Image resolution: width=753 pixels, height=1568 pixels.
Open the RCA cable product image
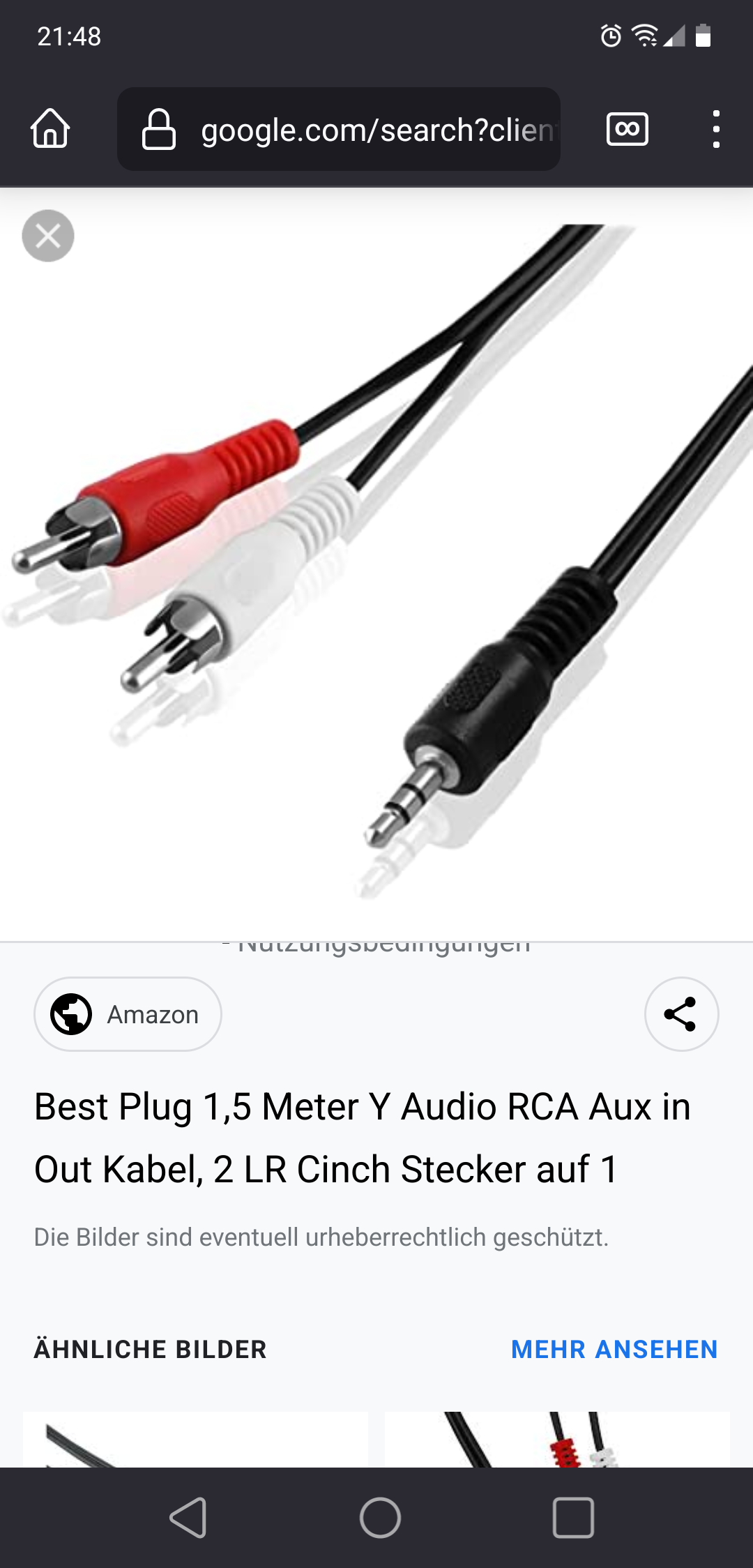click(376, 558)
